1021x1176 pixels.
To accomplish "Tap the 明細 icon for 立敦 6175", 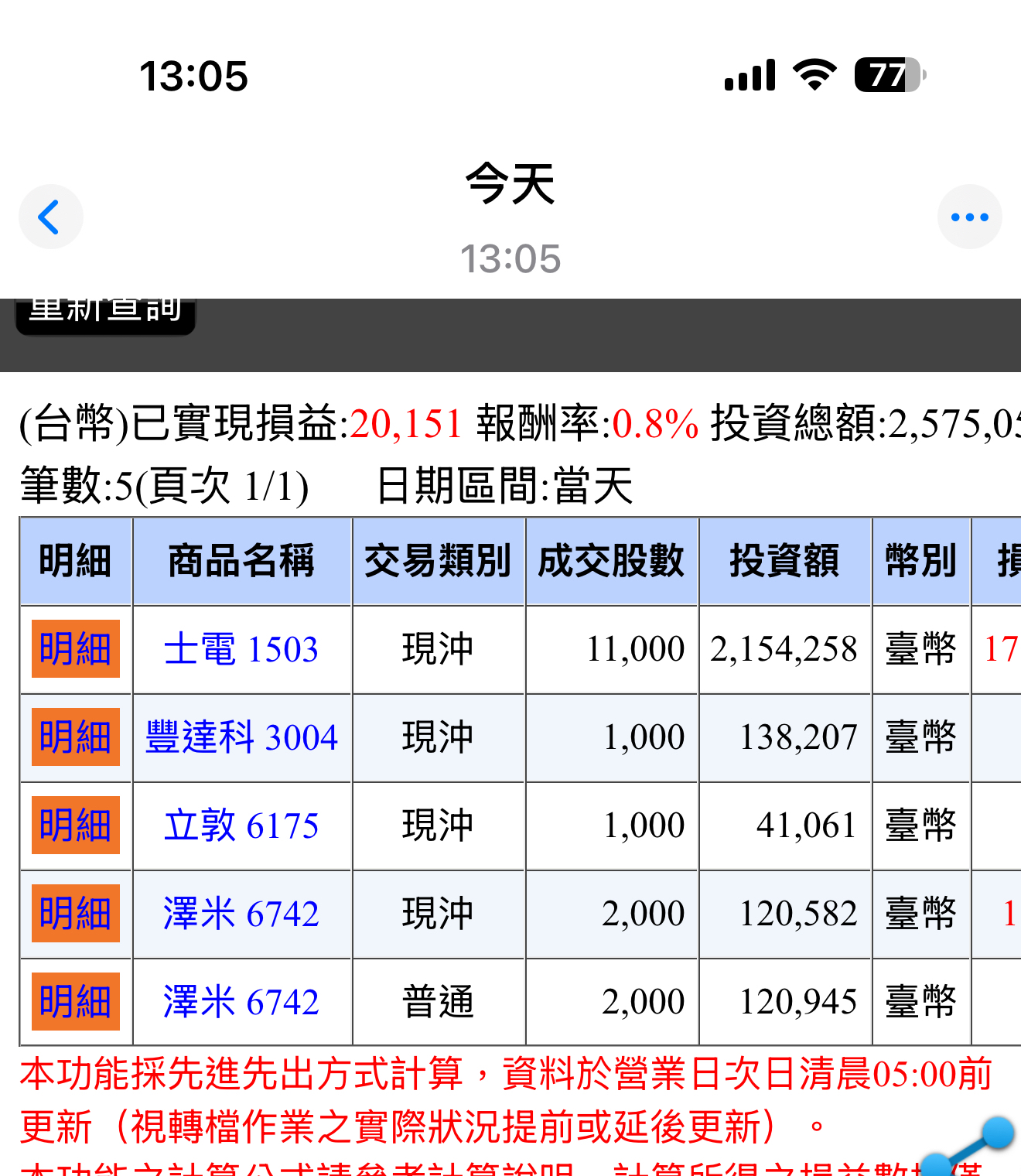I will [75, 826].
